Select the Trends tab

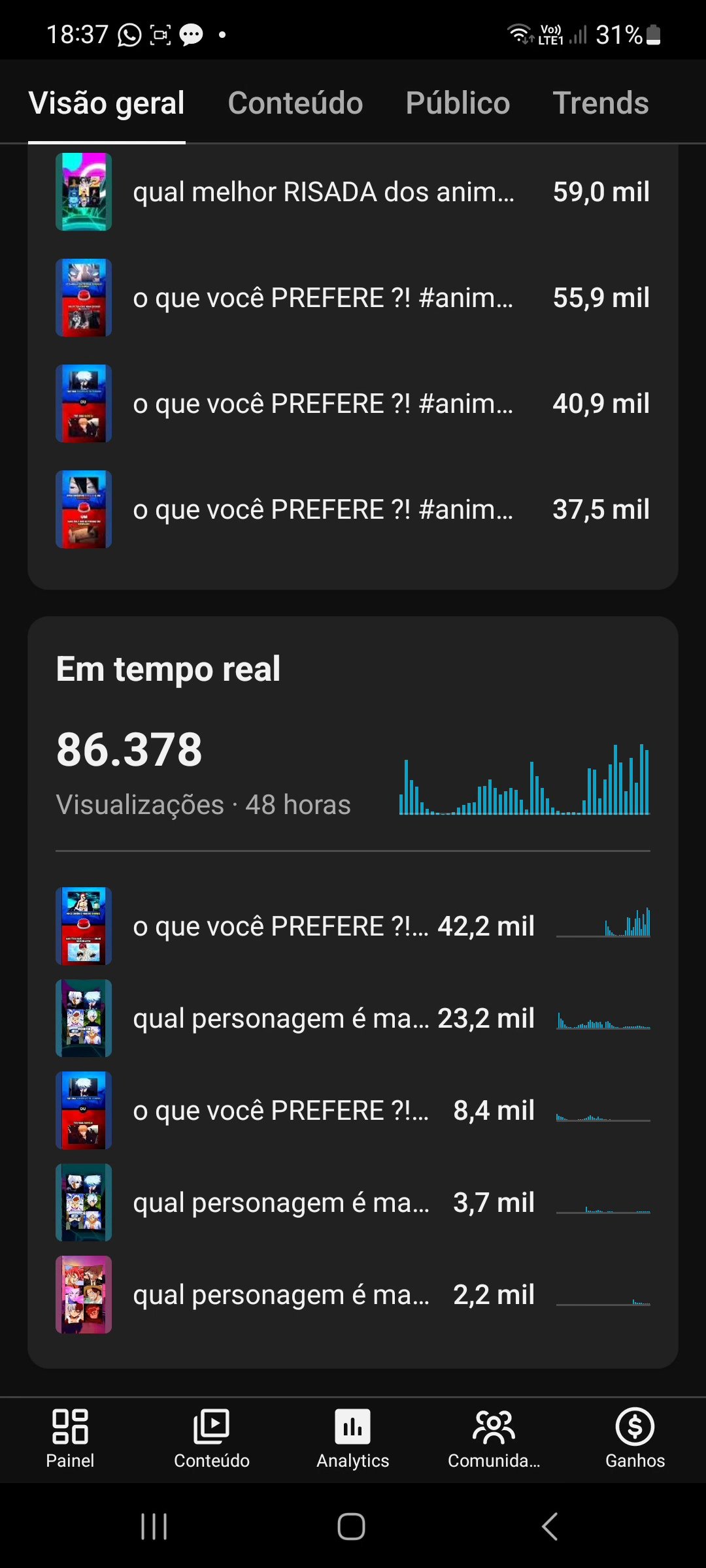600,103
